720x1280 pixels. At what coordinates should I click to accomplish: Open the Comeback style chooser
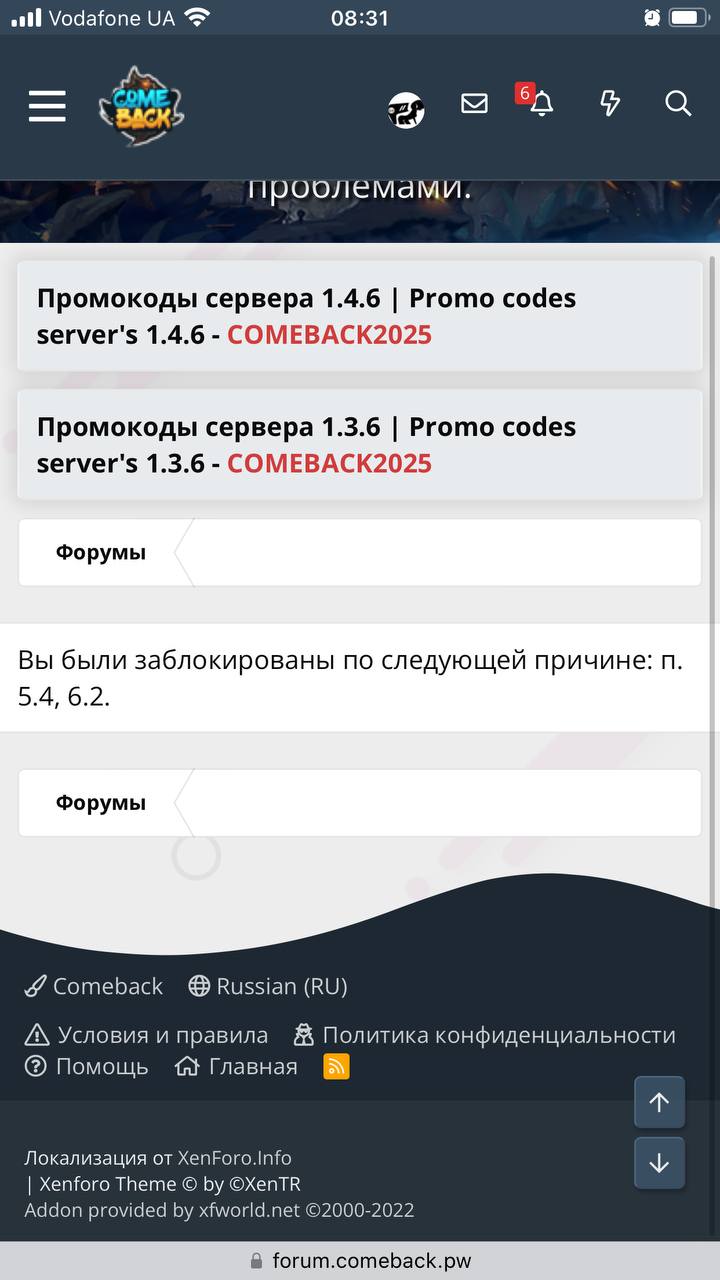[94, 986]
